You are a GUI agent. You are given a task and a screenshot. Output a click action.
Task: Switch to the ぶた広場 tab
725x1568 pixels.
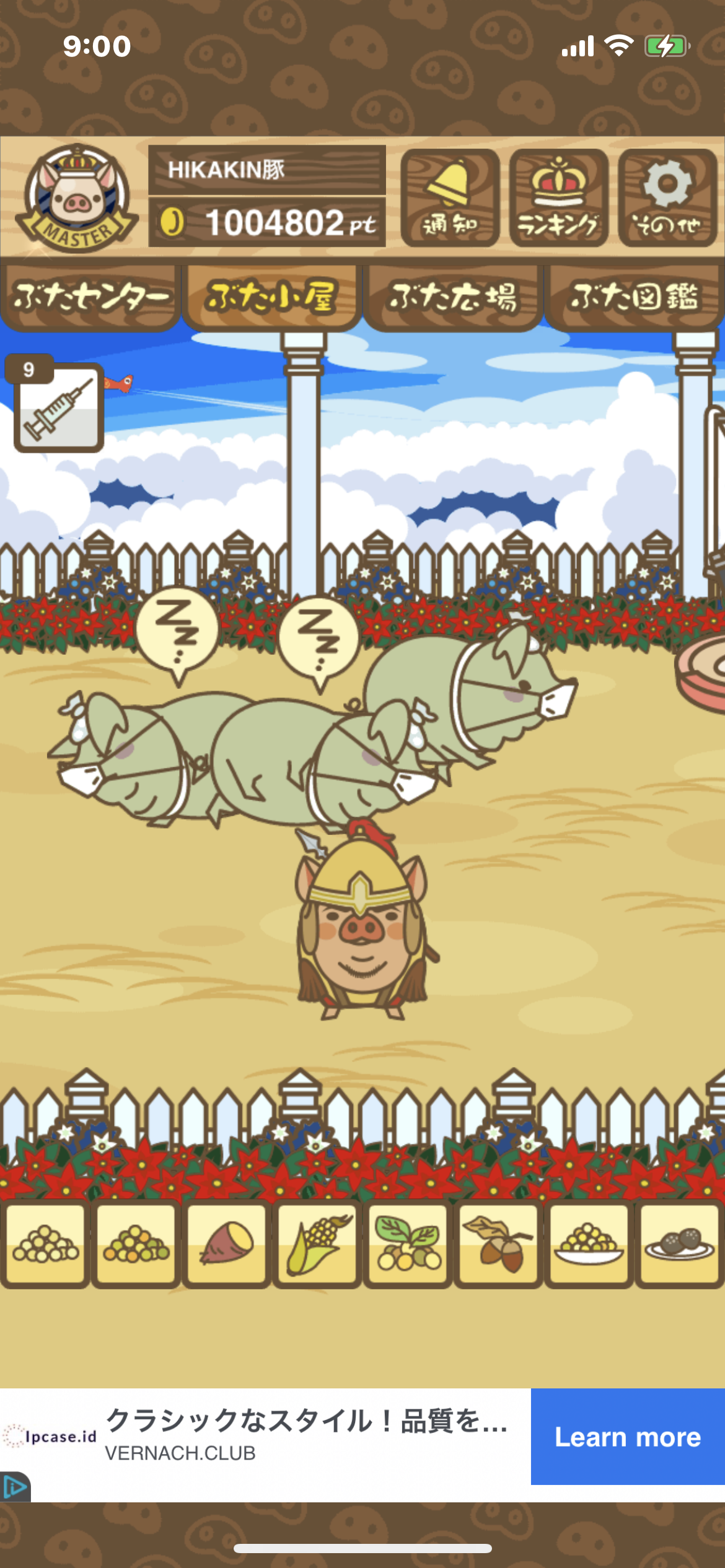pyautogui.click(x=453, y=297)
